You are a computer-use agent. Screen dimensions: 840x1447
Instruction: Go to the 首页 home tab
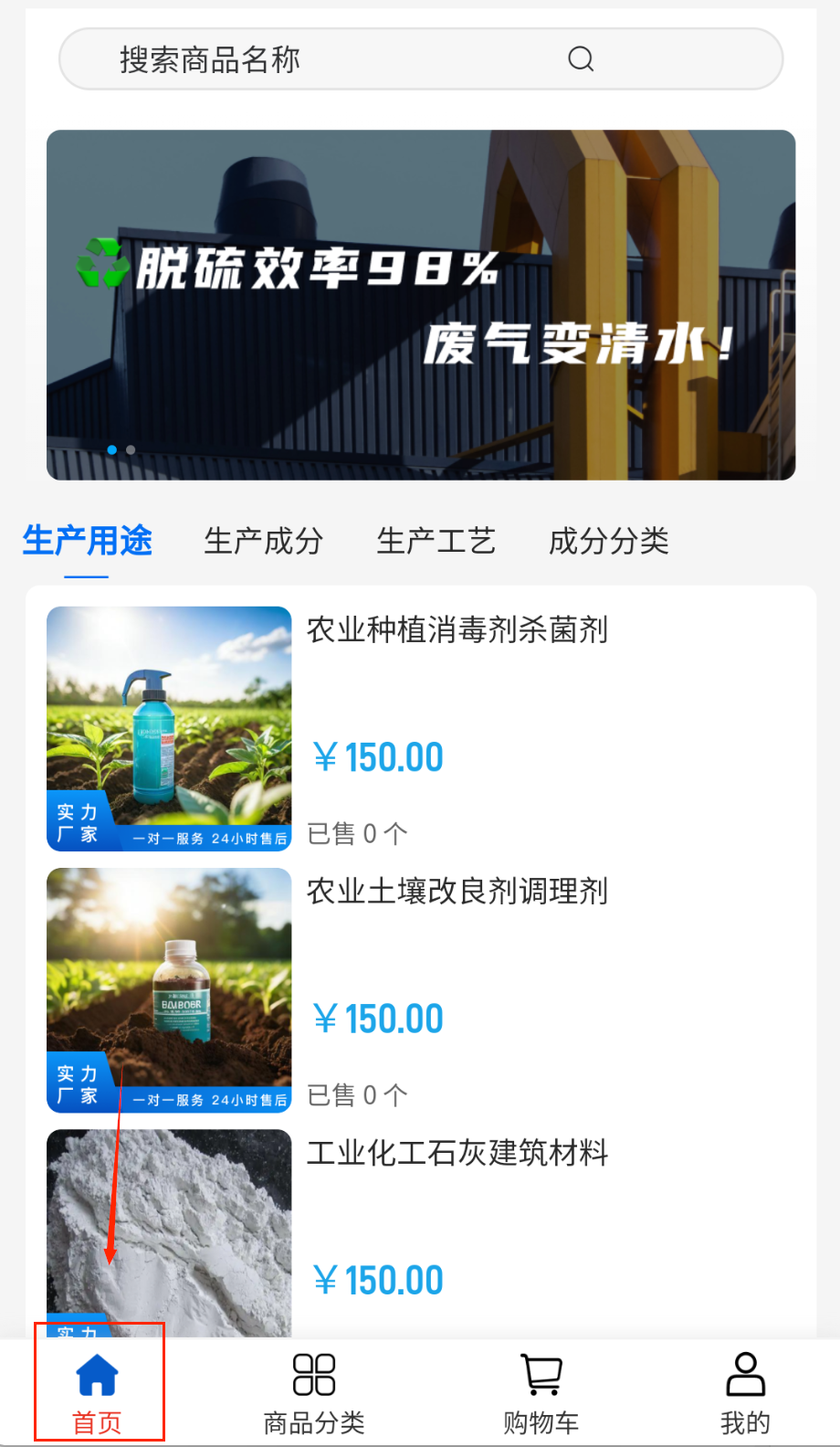tap(98, 1392)
